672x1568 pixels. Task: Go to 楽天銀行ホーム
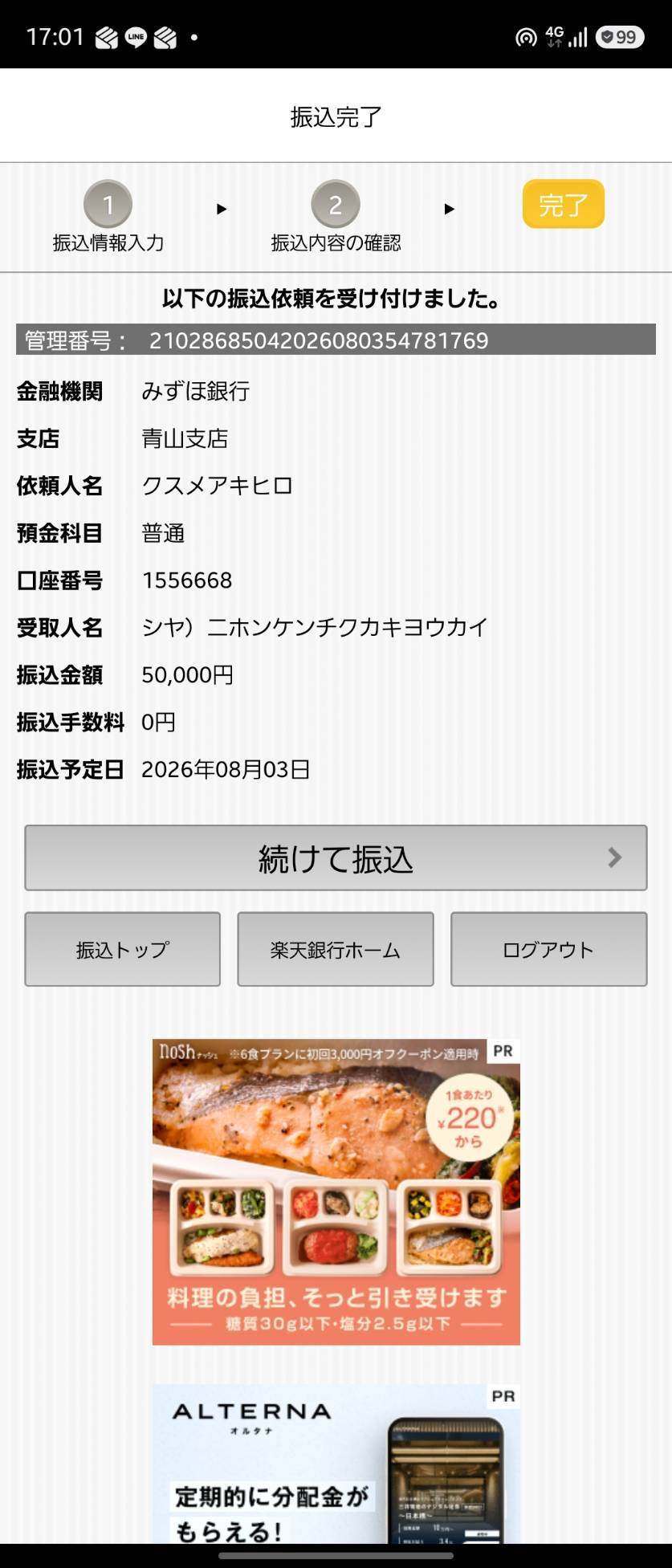click(x=336, y=949)
